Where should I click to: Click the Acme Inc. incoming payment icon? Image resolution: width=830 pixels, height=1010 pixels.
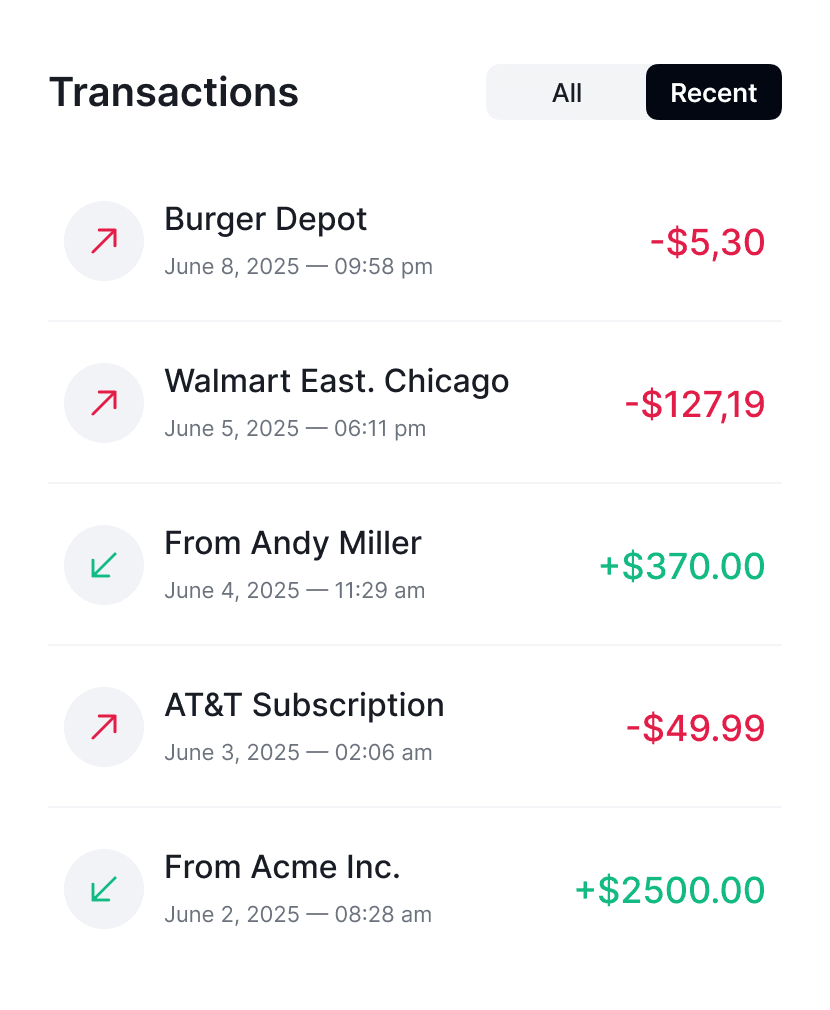click(103, 889)
